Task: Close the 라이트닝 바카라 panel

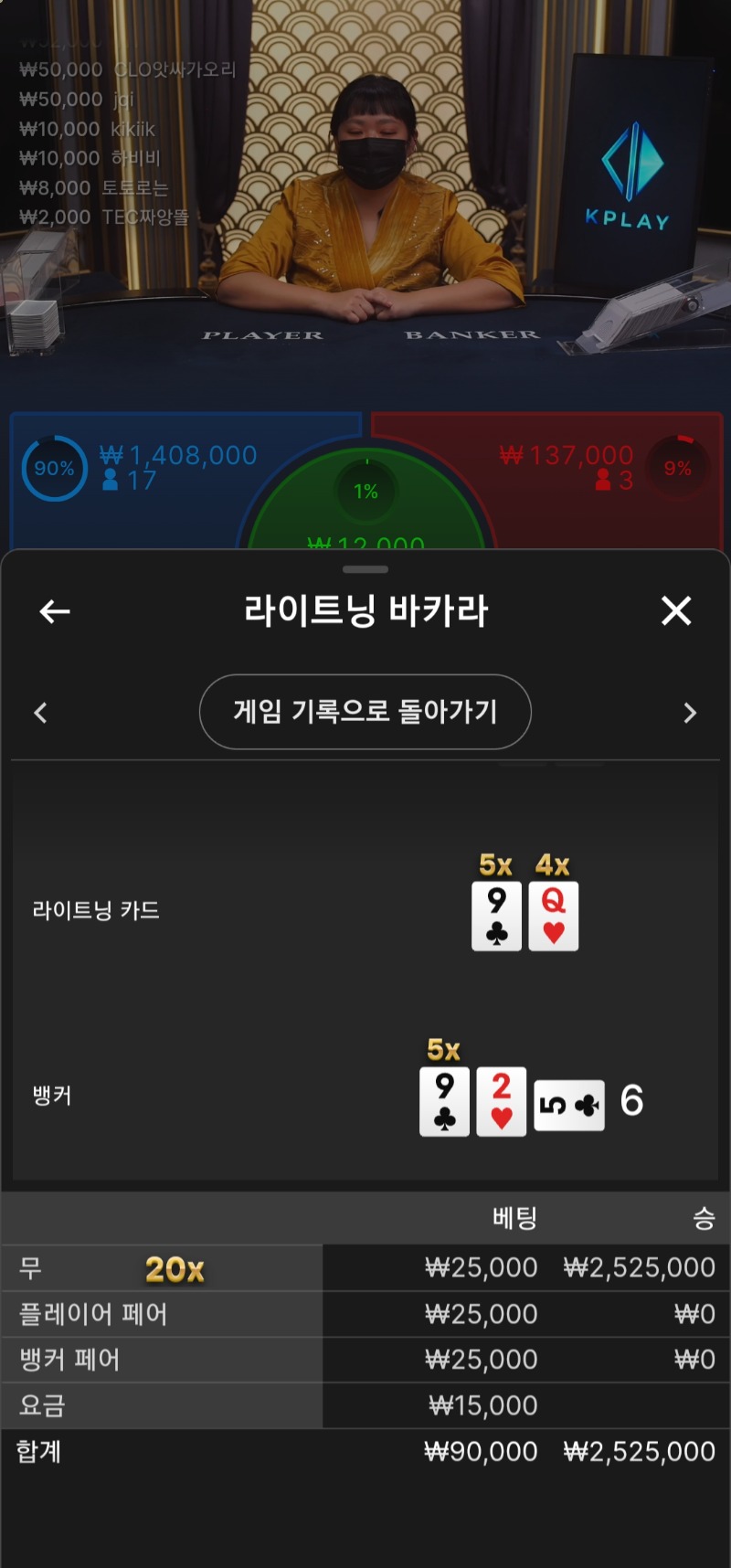Action: 676,610
